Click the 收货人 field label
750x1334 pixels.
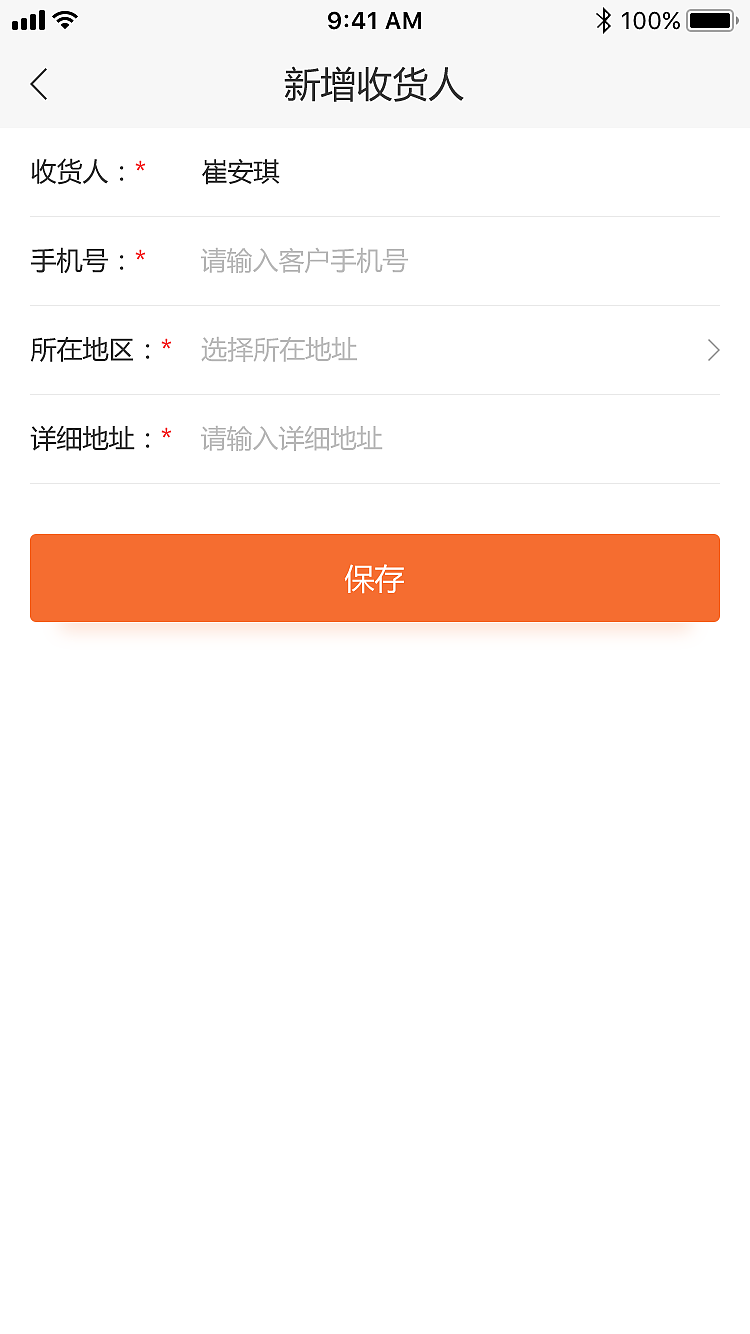coord(72,172)
